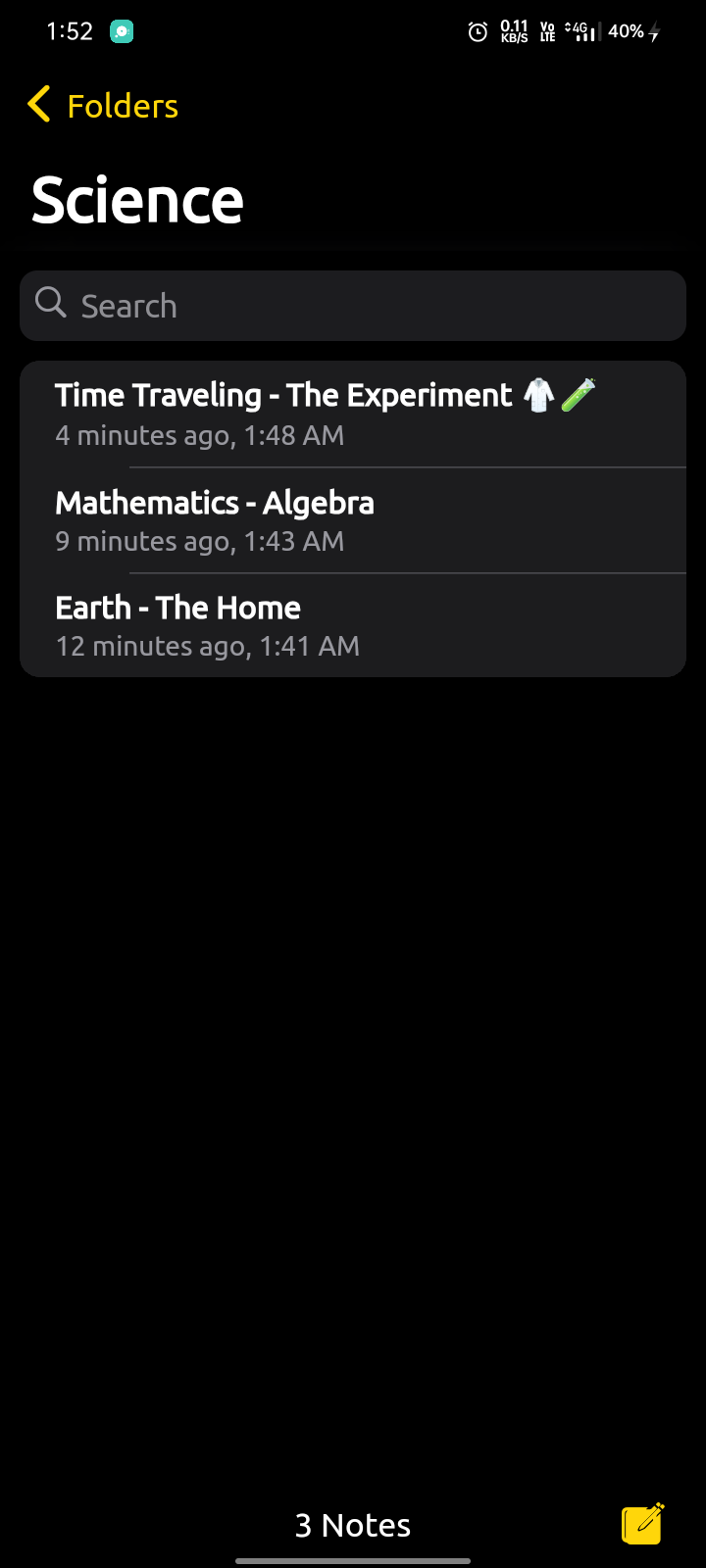Screen dimensions: 706x1568
Task: Tap the KB/s data speed indicator
Action: tap(512, 31)
